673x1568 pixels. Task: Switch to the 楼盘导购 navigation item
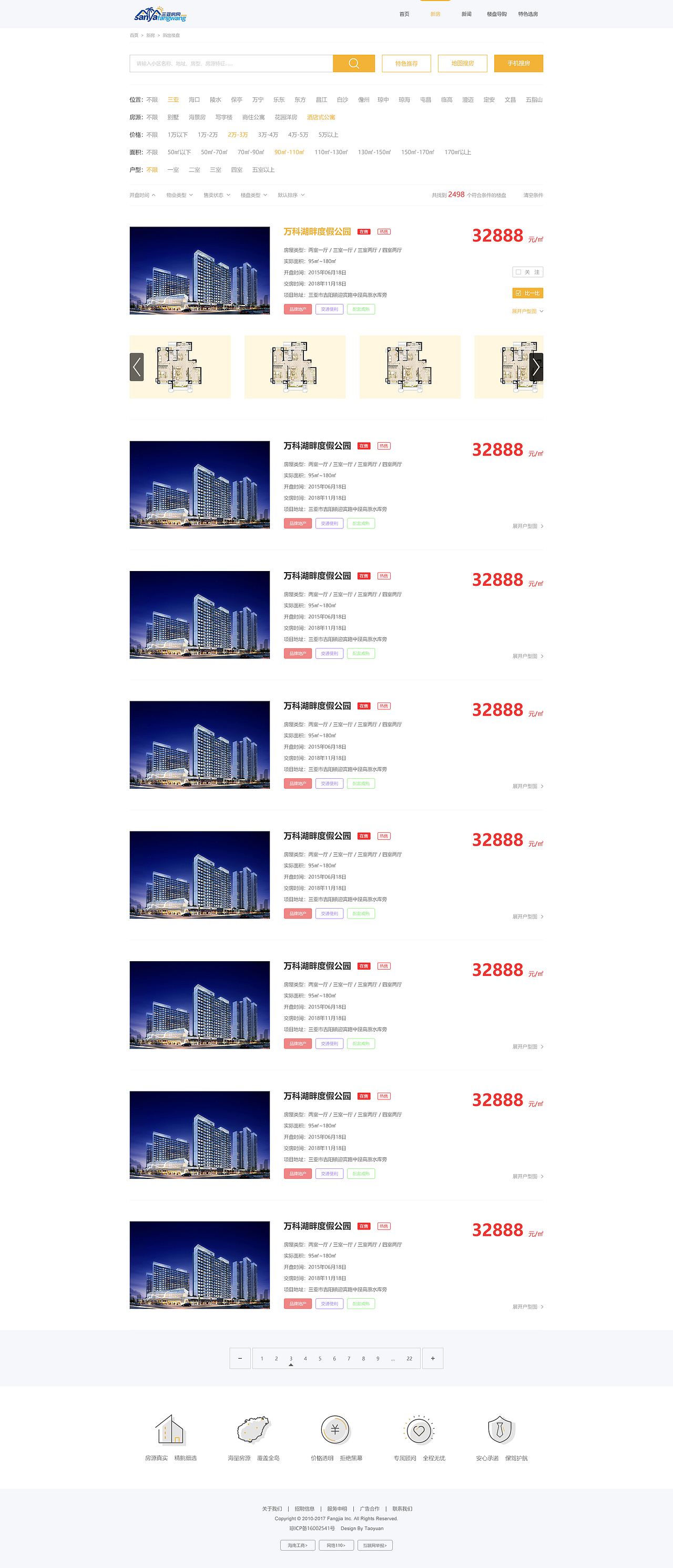(496, 14)
